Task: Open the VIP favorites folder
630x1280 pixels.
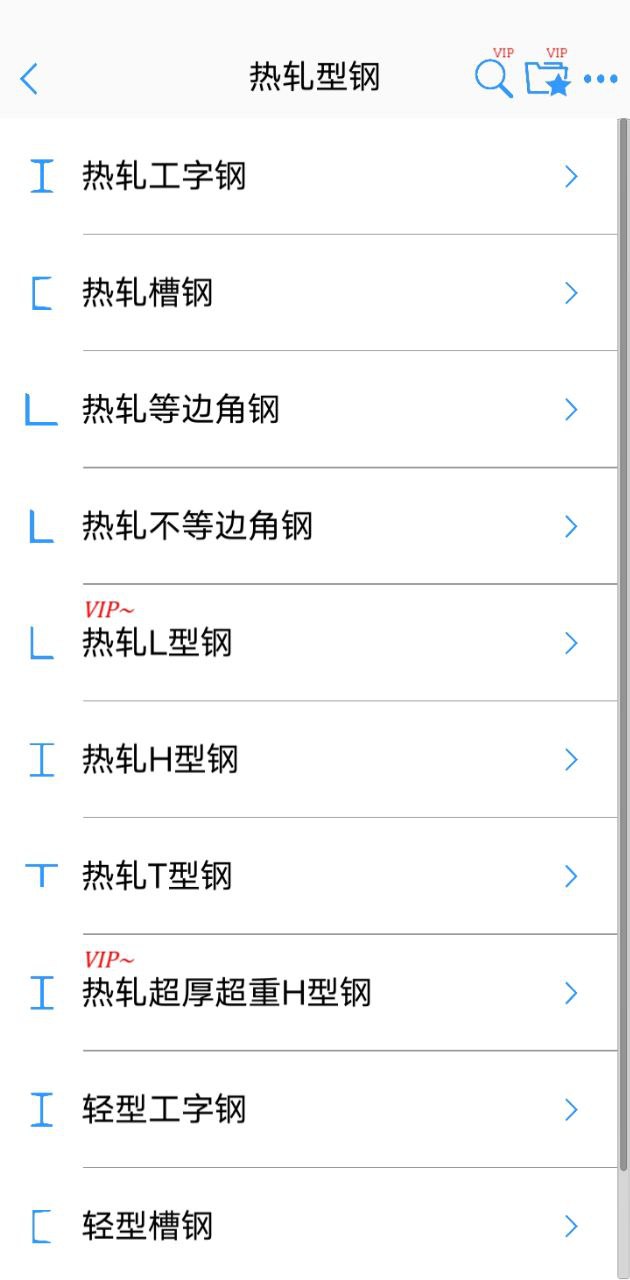Action: click(x=548, y=78)
